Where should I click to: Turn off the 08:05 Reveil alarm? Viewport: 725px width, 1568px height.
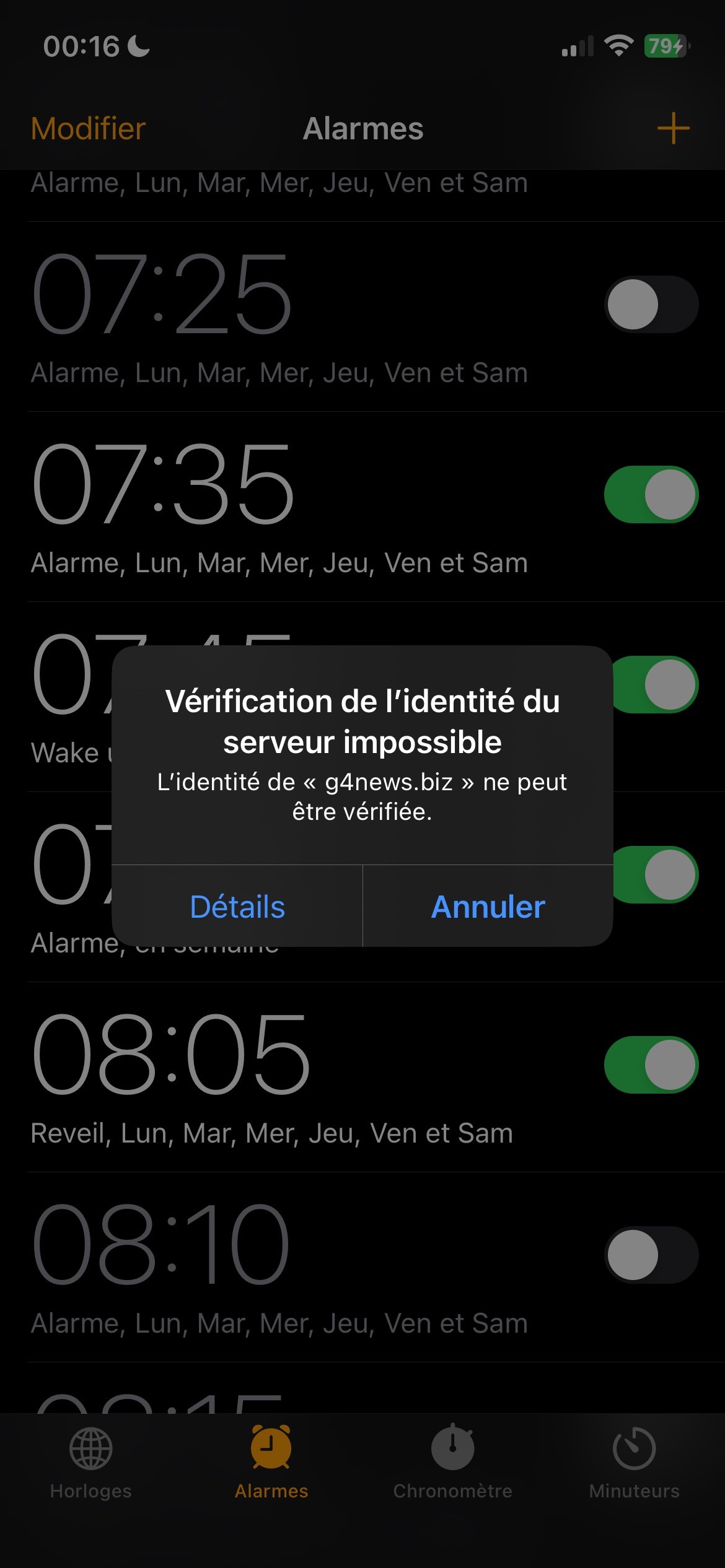651,1065
